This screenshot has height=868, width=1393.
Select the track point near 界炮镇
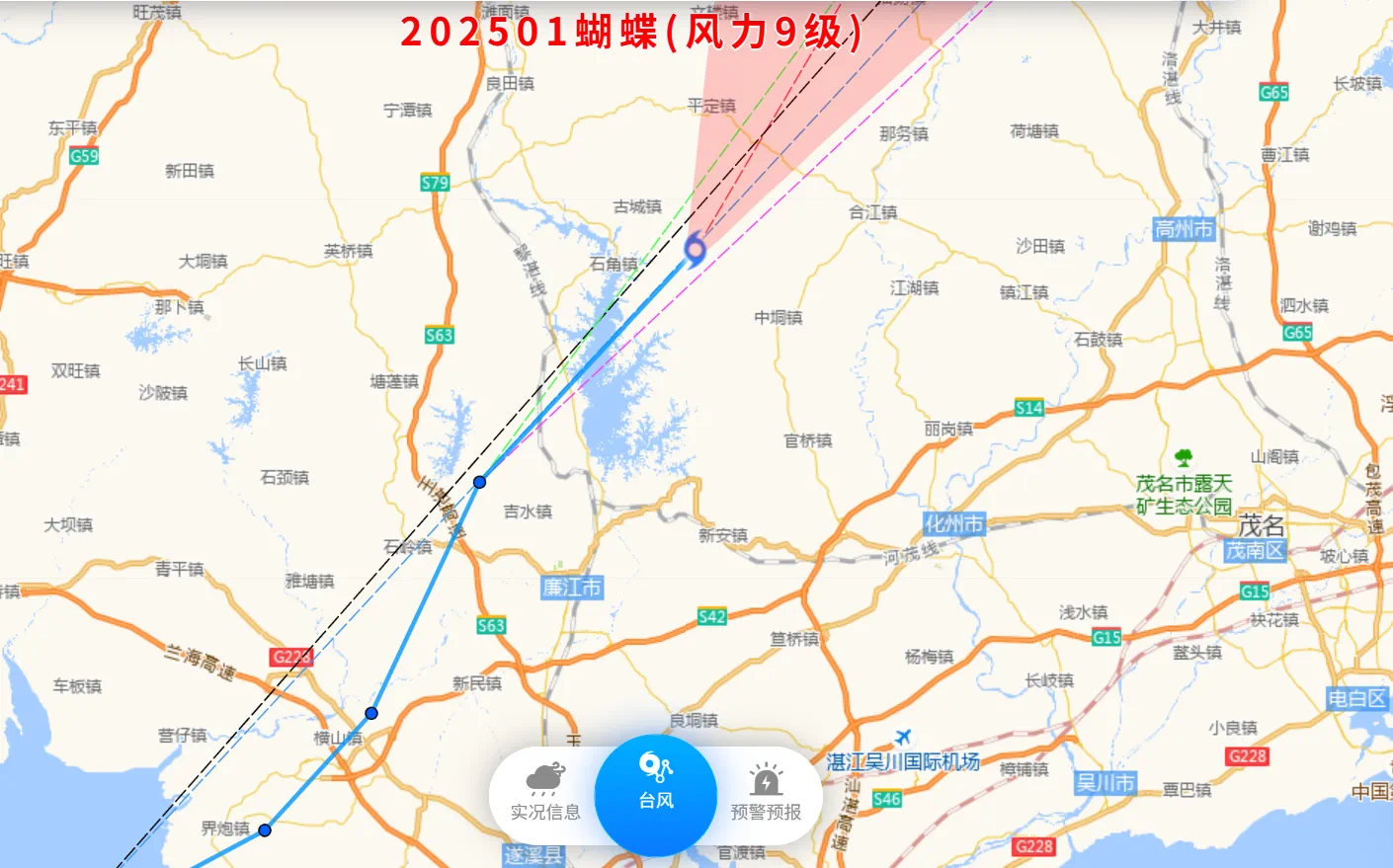pos(265,830)
